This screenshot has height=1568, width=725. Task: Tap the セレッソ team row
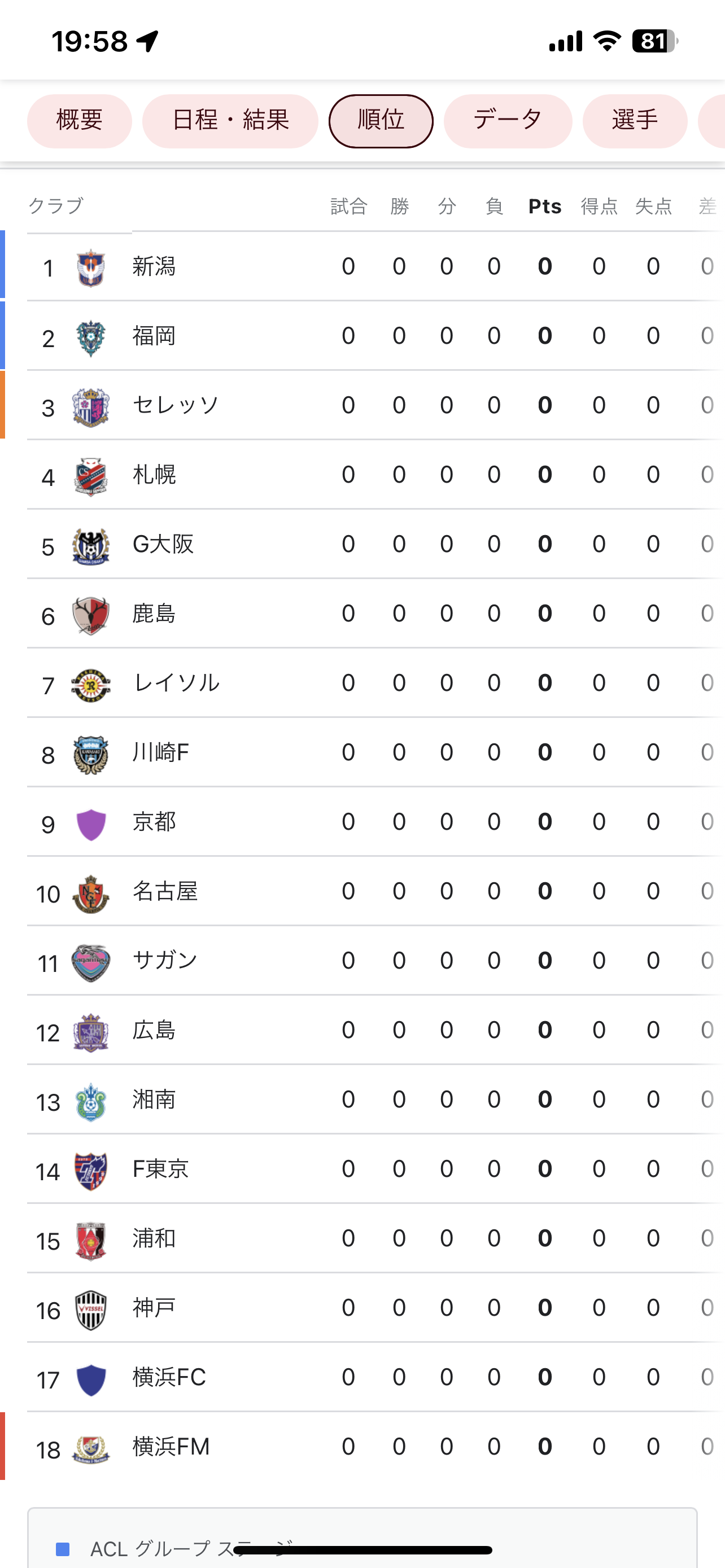tap(375, 405)
